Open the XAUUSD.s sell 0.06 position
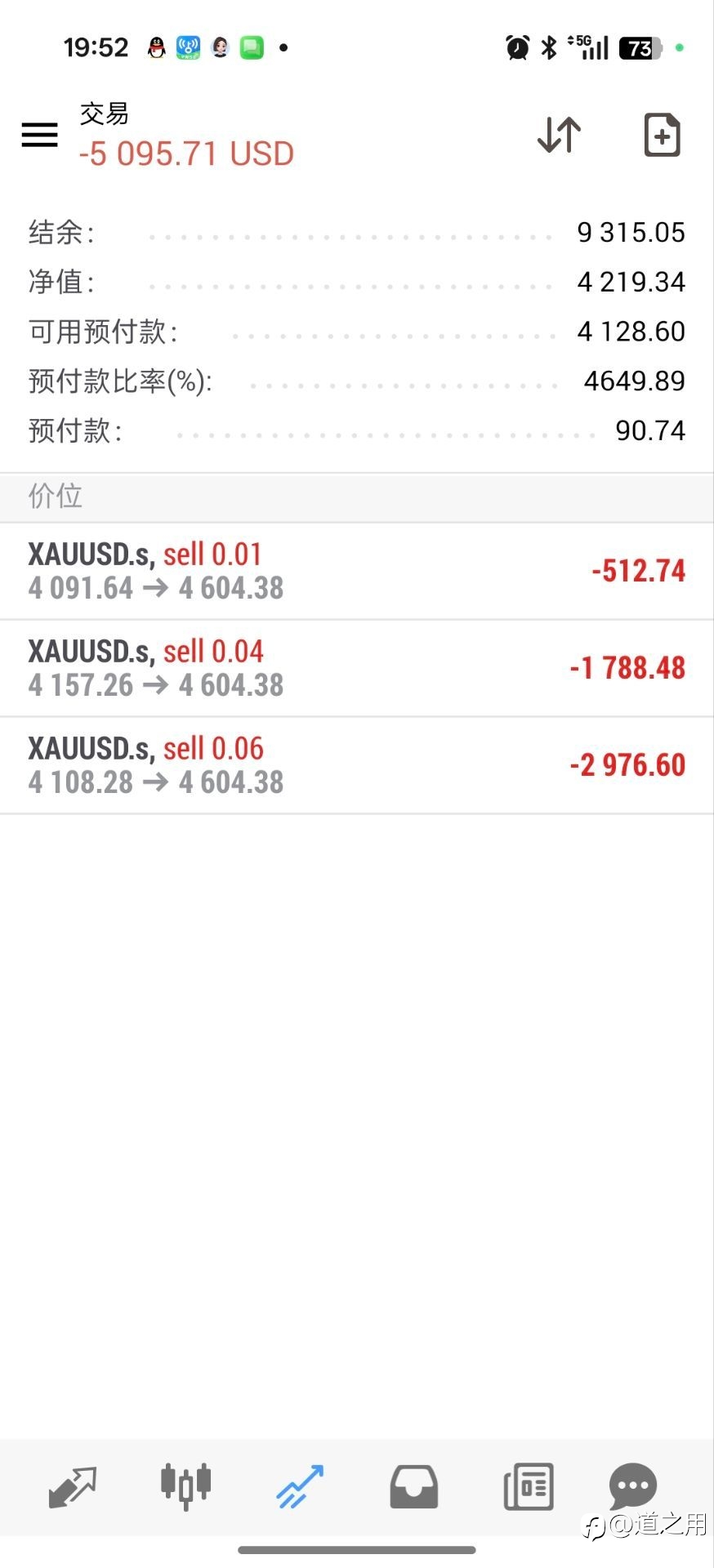Image resolution: width=714 pixels, height=1568 pixels. click(357, 766)
